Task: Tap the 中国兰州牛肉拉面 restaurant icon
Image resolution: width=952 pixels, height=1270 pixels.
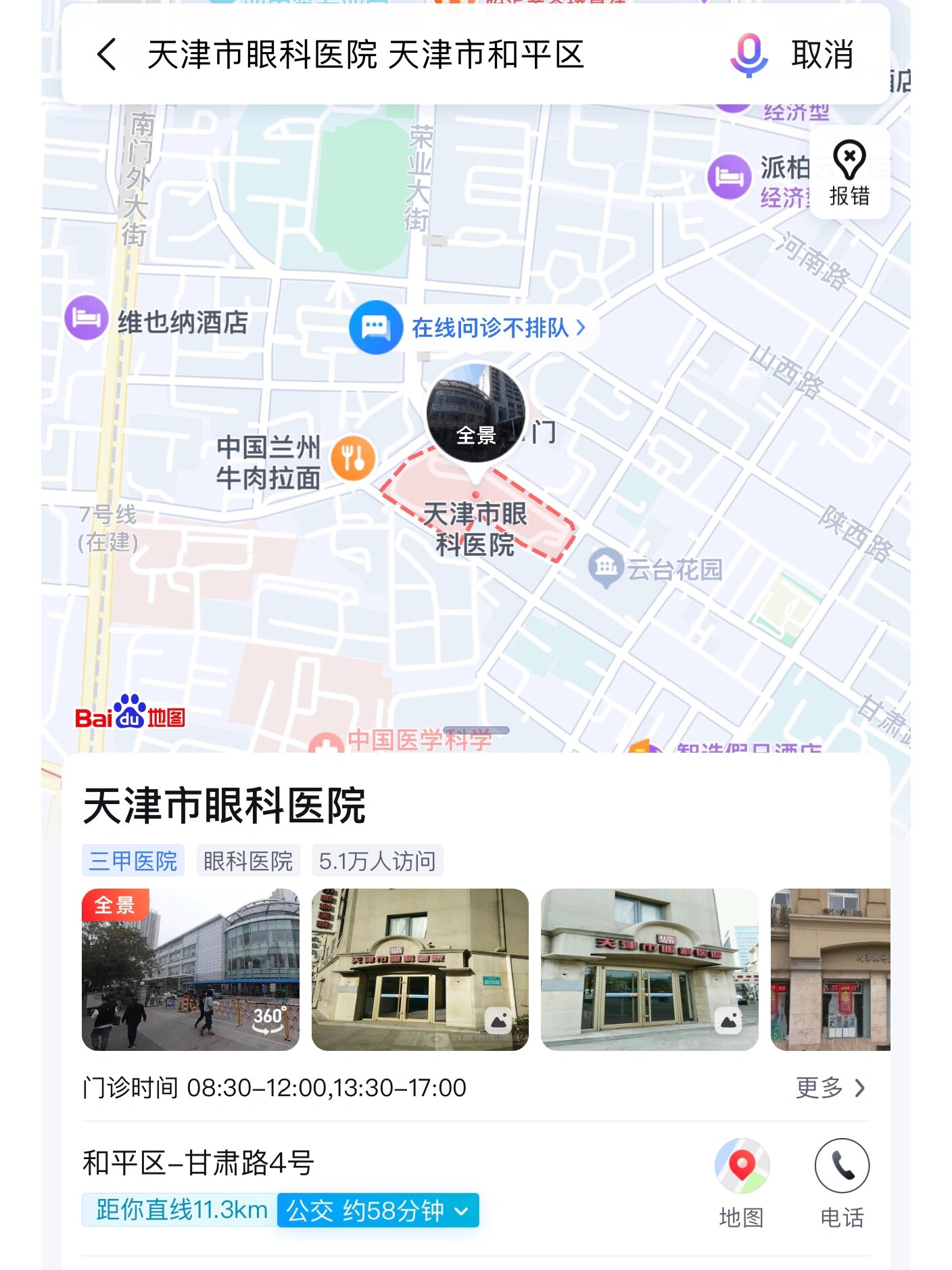Action: [352, 456]
